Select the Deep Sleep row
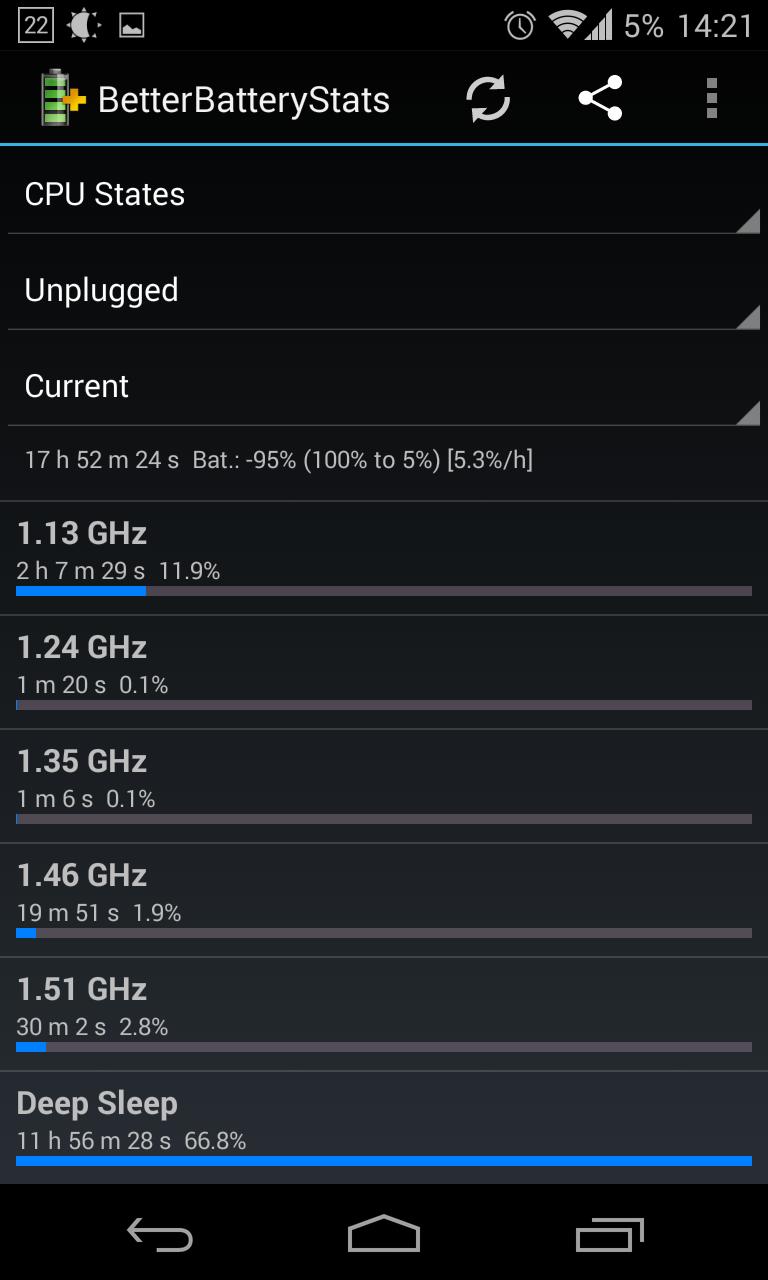The width and height of the screenshot is (768, 1280). pos(384,1128)
